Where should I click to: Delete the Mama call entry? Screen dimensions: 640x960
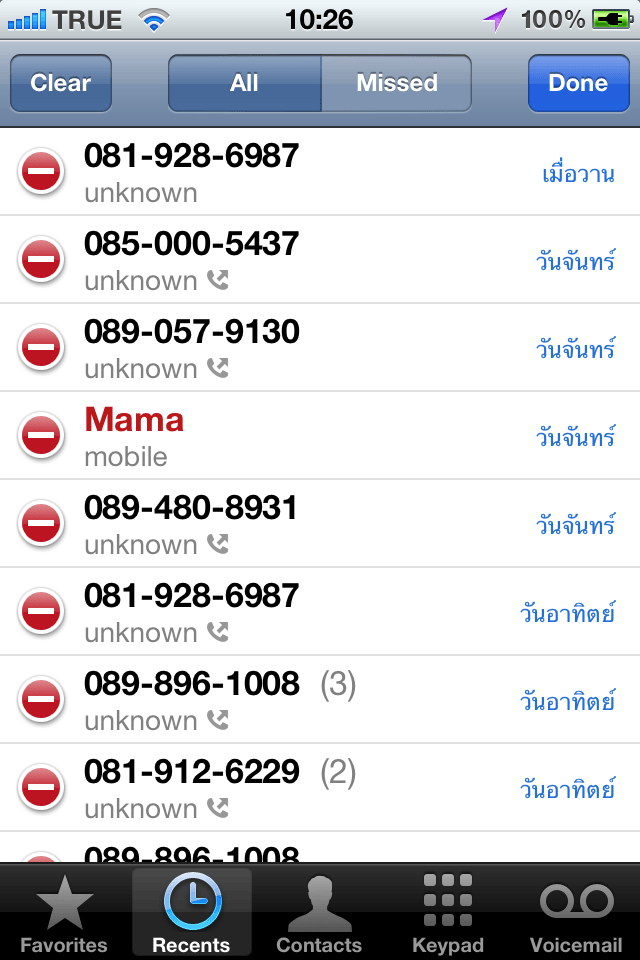coord(41,435)
